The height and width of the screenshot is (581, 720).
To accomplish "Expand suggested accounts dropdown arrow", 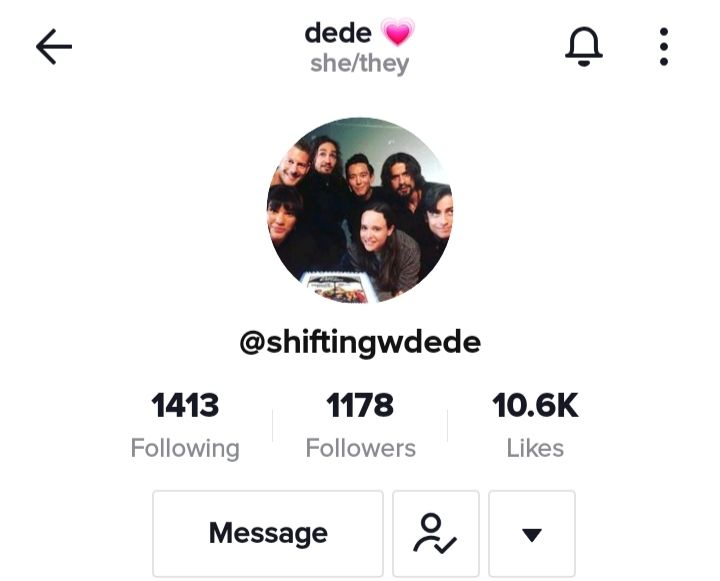I will point(532,534).
